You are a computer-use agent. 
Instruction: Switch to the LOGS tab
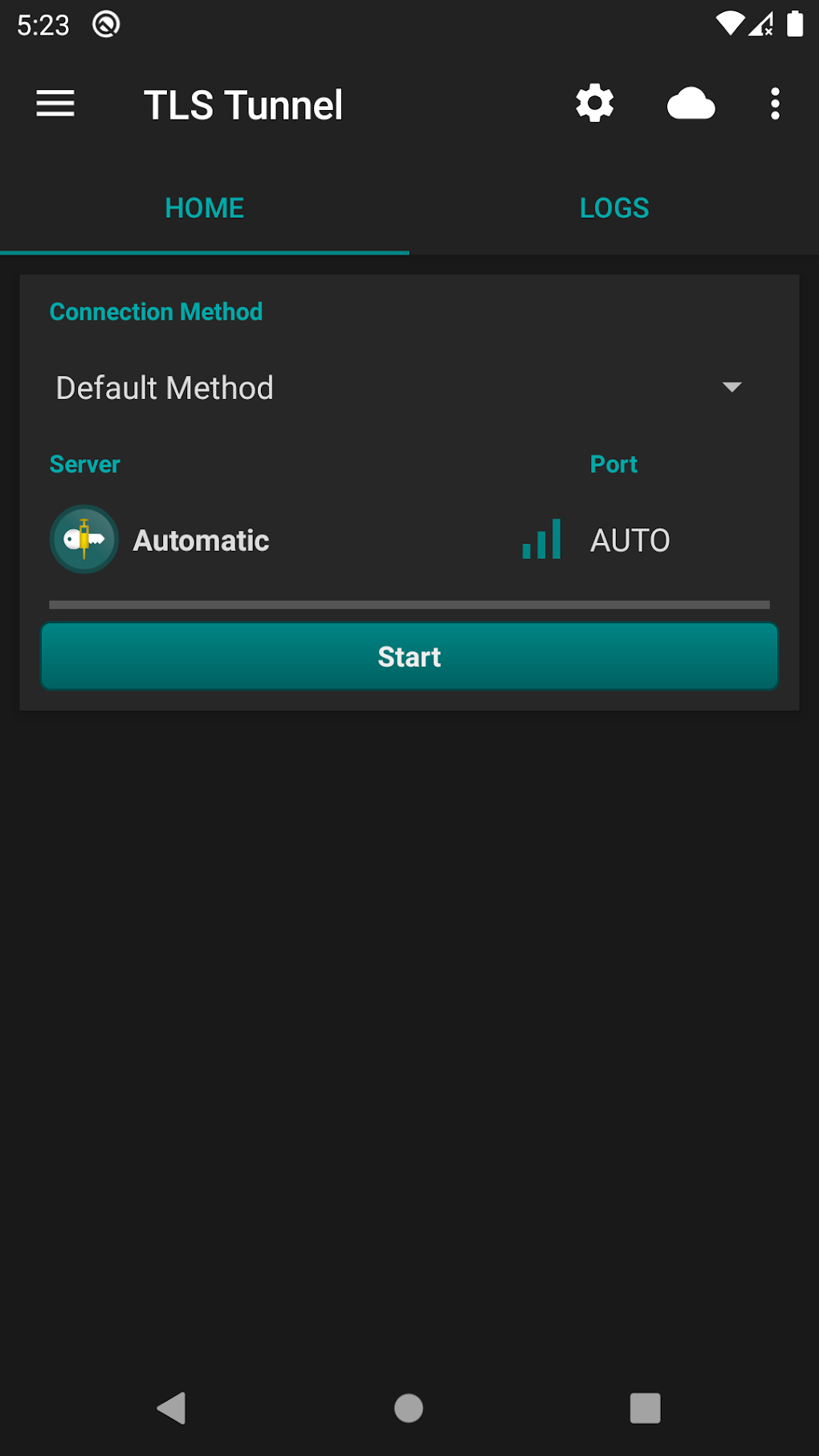pos(614,208)
